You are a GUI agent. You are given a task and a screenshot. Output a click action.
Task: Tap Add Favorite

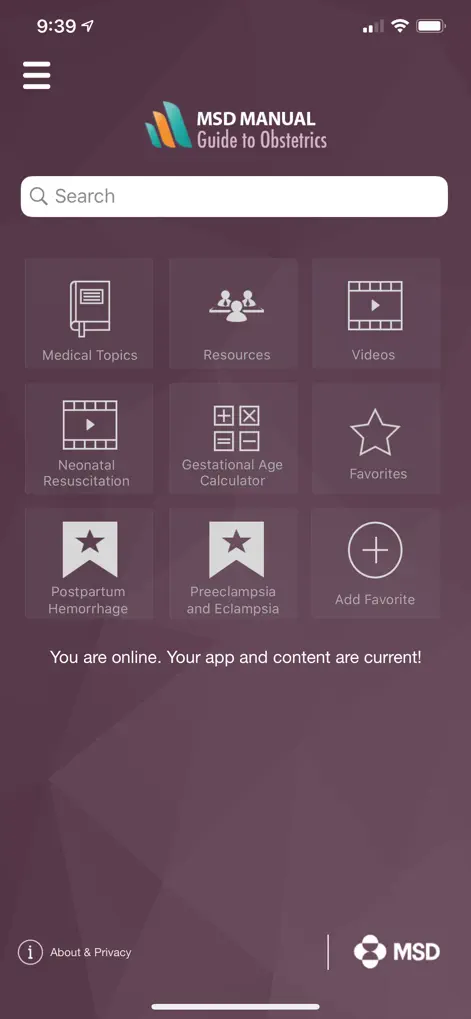[x=376, y=563]
